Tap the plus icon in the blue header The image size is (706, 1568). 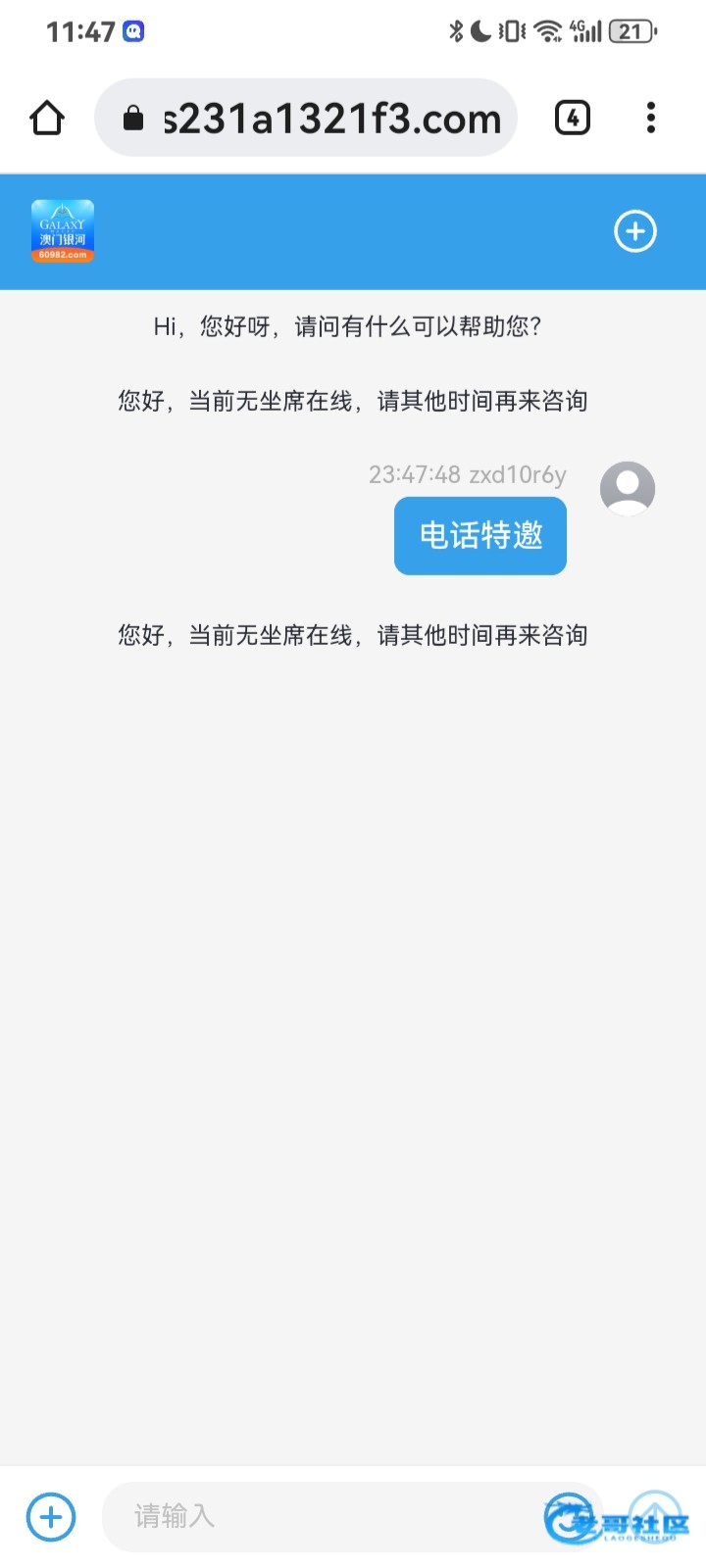[635, 232]
